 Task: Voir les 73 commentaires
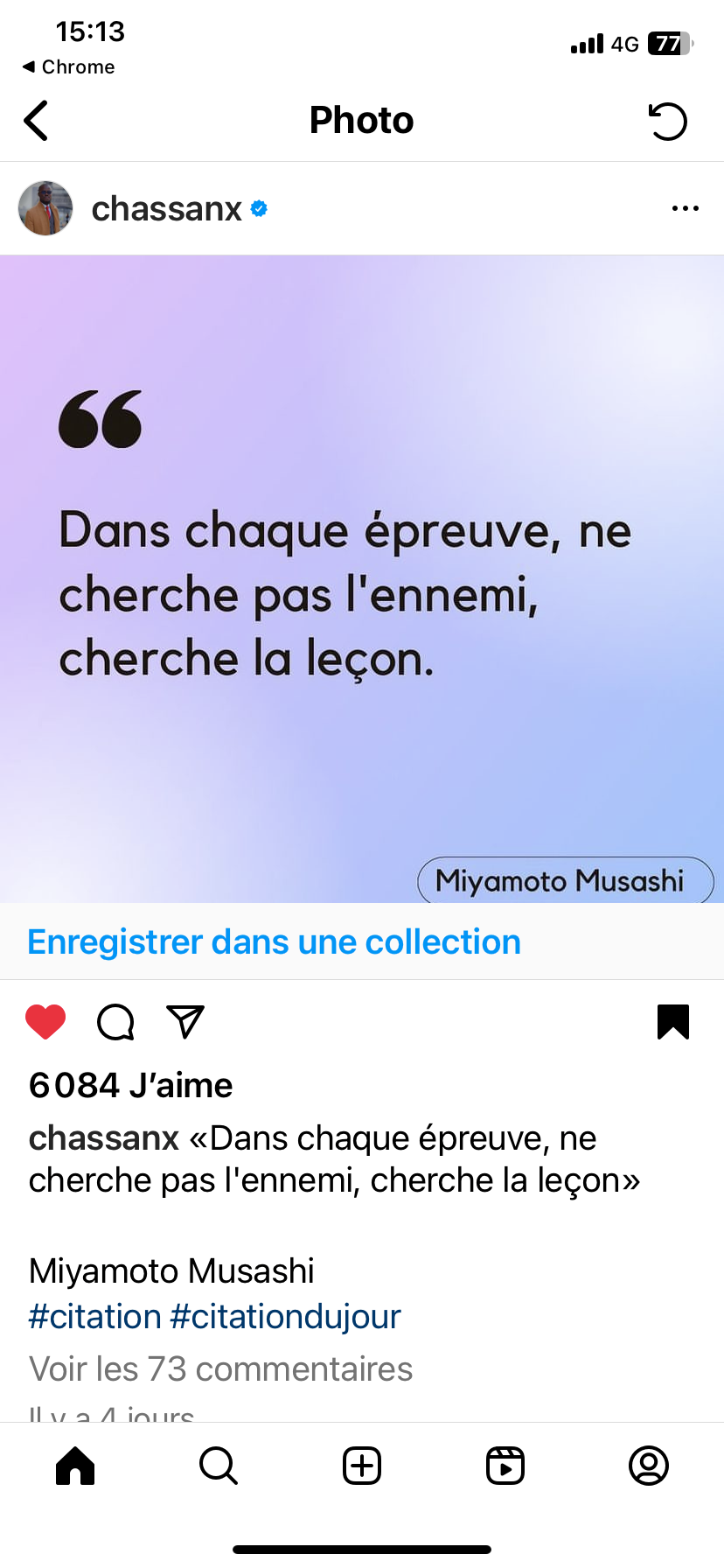click(220, 1368)
